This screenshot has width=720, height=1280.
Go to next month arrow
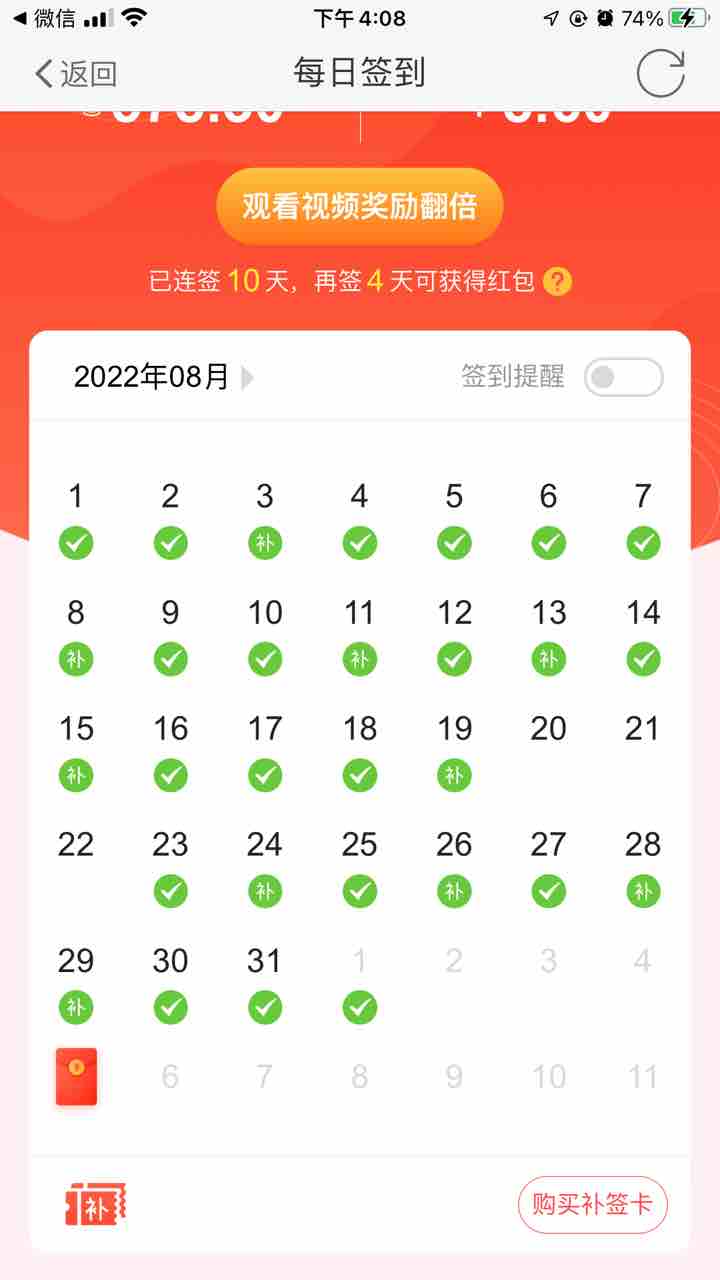(x=248, y=378)
